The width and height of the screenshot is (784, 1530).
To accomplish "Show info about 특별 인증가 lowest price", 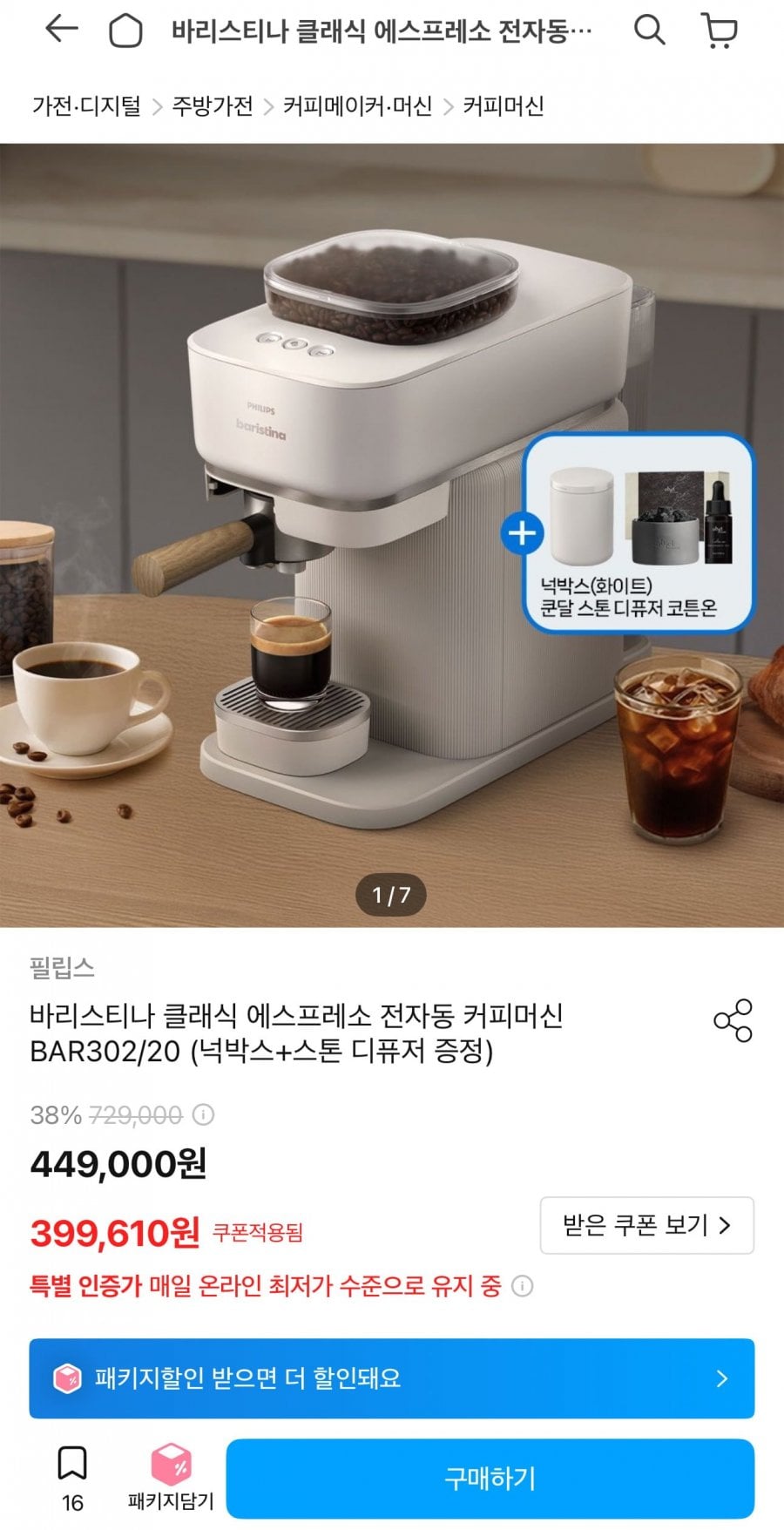I will click(x=522, y=1286).
